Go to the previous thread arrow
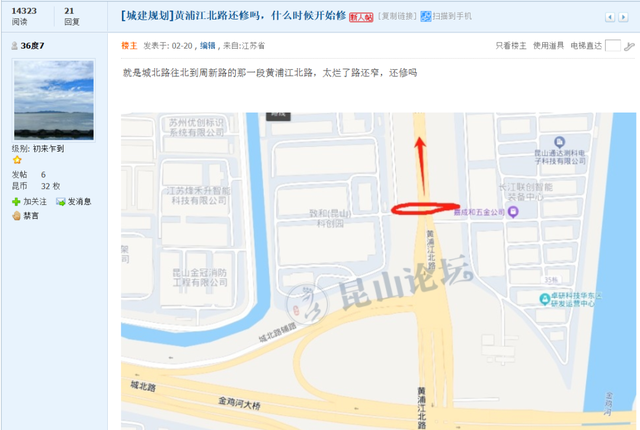 pyautogui.click(x=612, y=17)
